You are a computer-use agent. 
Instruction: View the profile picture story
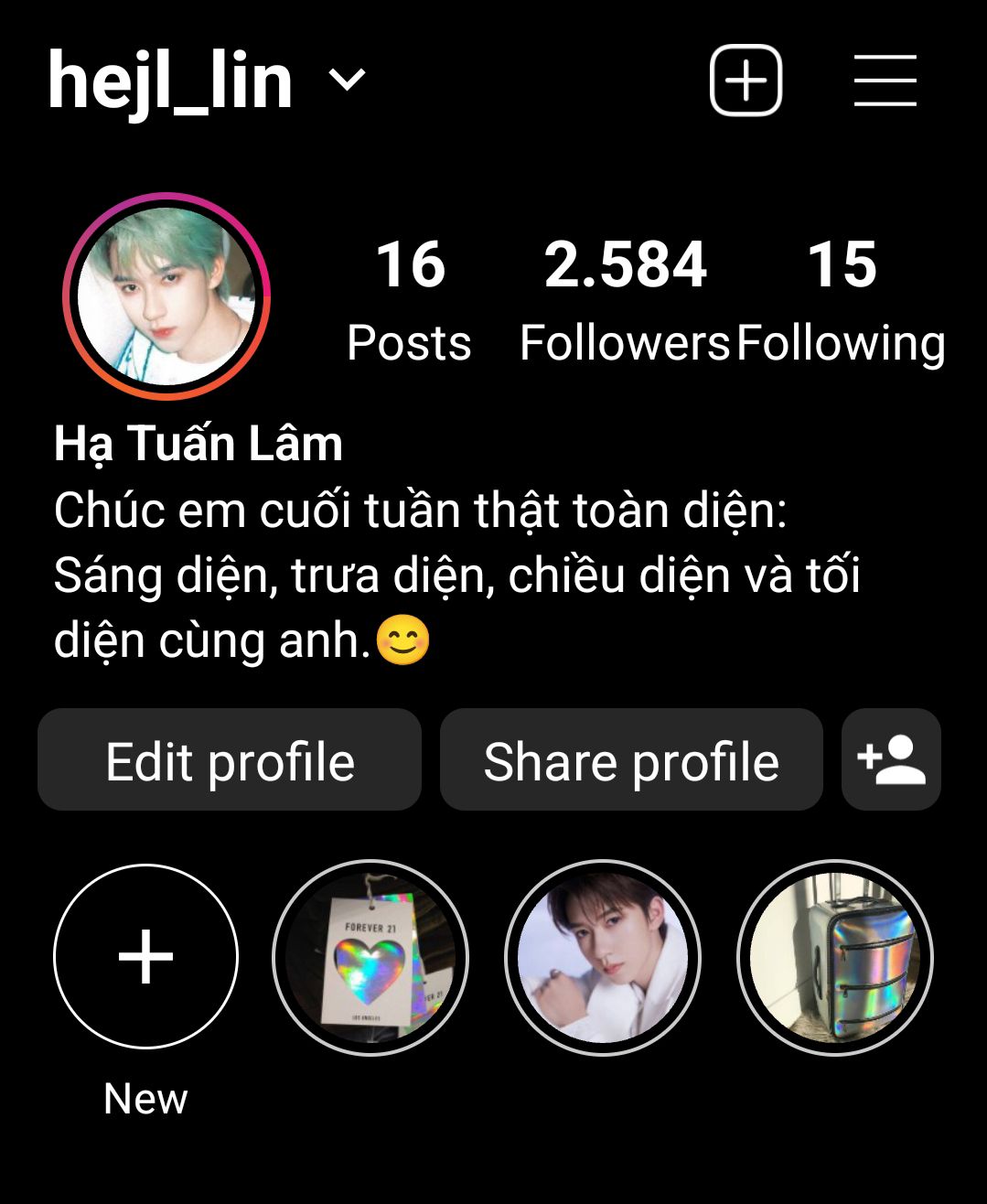166,296
